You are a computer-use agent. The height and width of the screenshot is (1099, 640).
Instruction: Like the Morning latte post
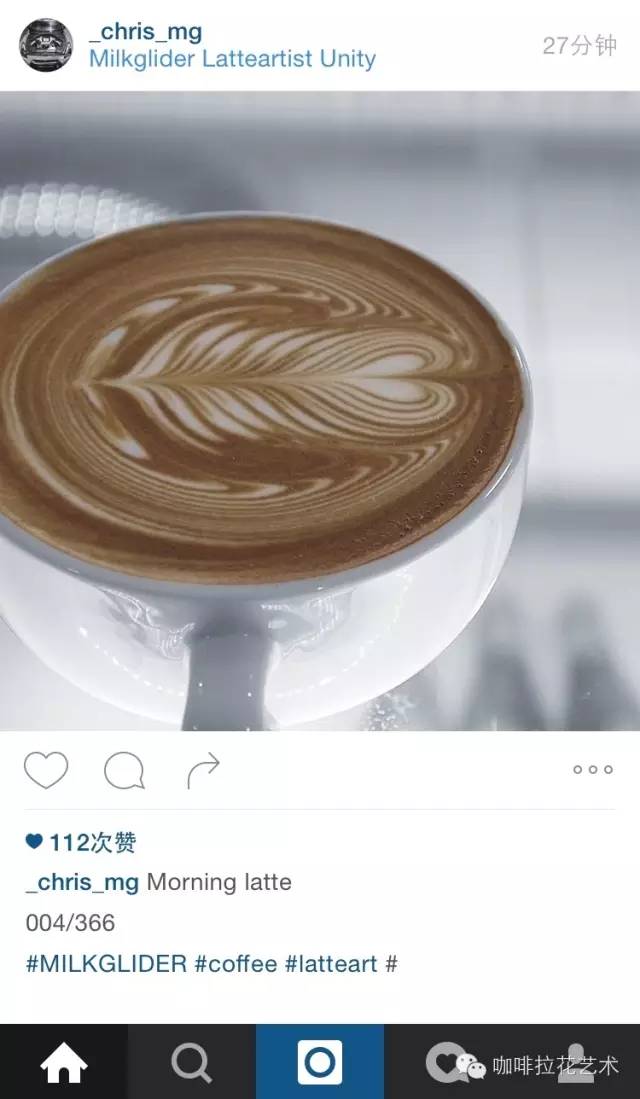click(46, 770)
